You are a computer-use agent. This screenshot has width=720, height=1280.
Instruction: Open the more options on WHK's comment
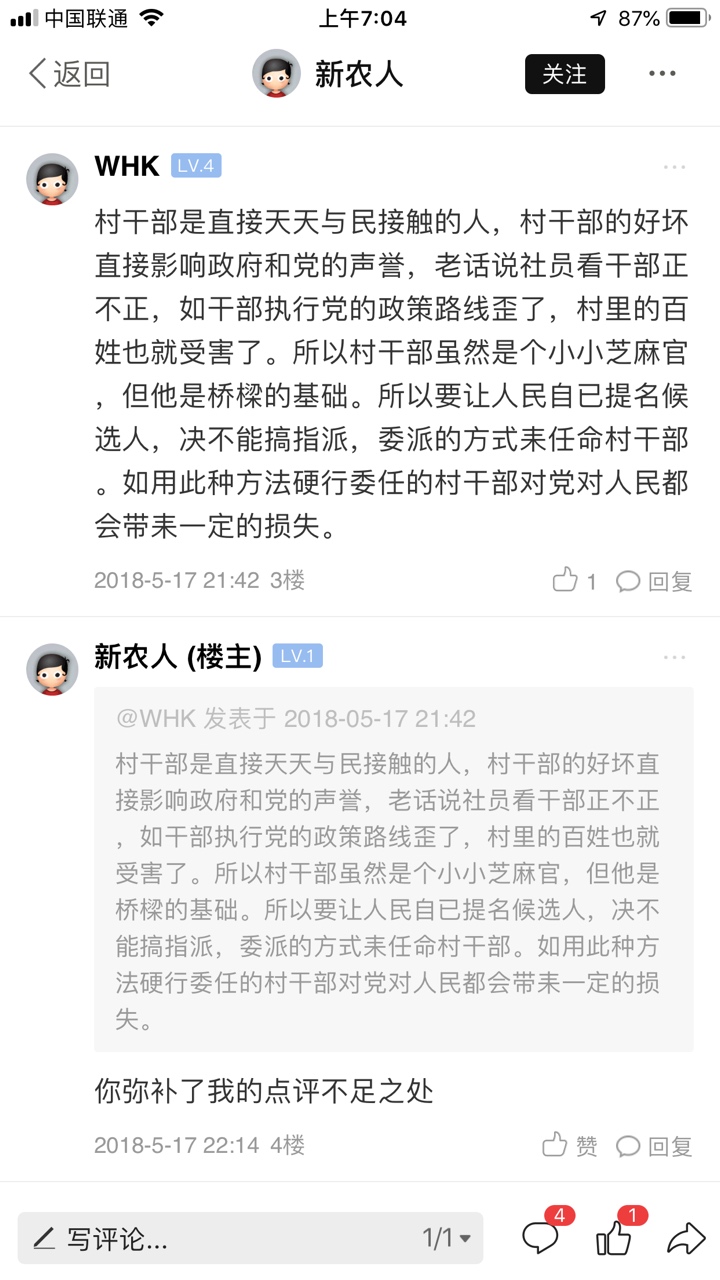pyautogui.click(x=674, y=167)
